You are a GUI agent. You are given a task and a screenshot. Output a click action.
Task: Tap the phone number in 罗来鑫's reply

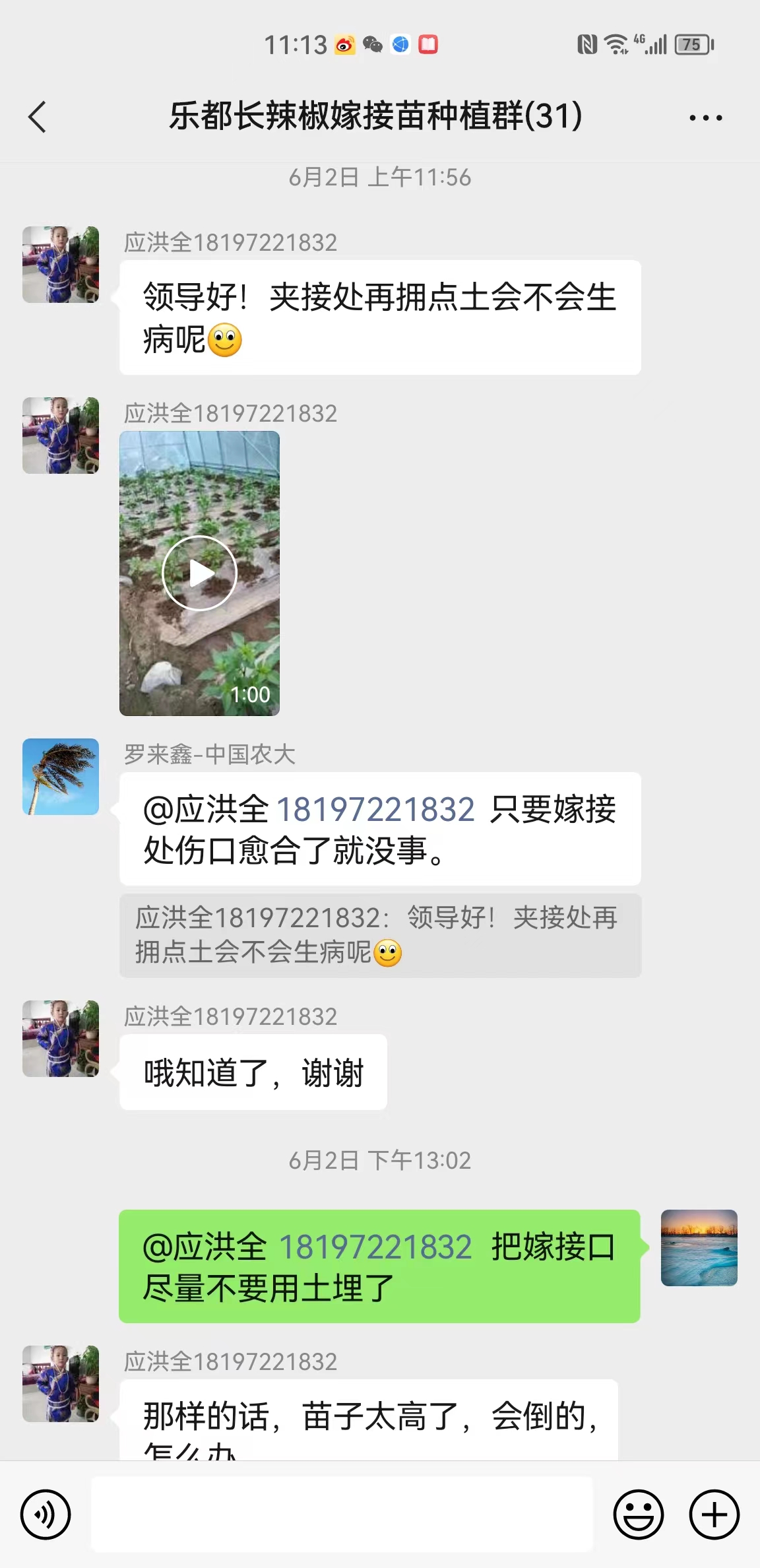pos(375,810)
